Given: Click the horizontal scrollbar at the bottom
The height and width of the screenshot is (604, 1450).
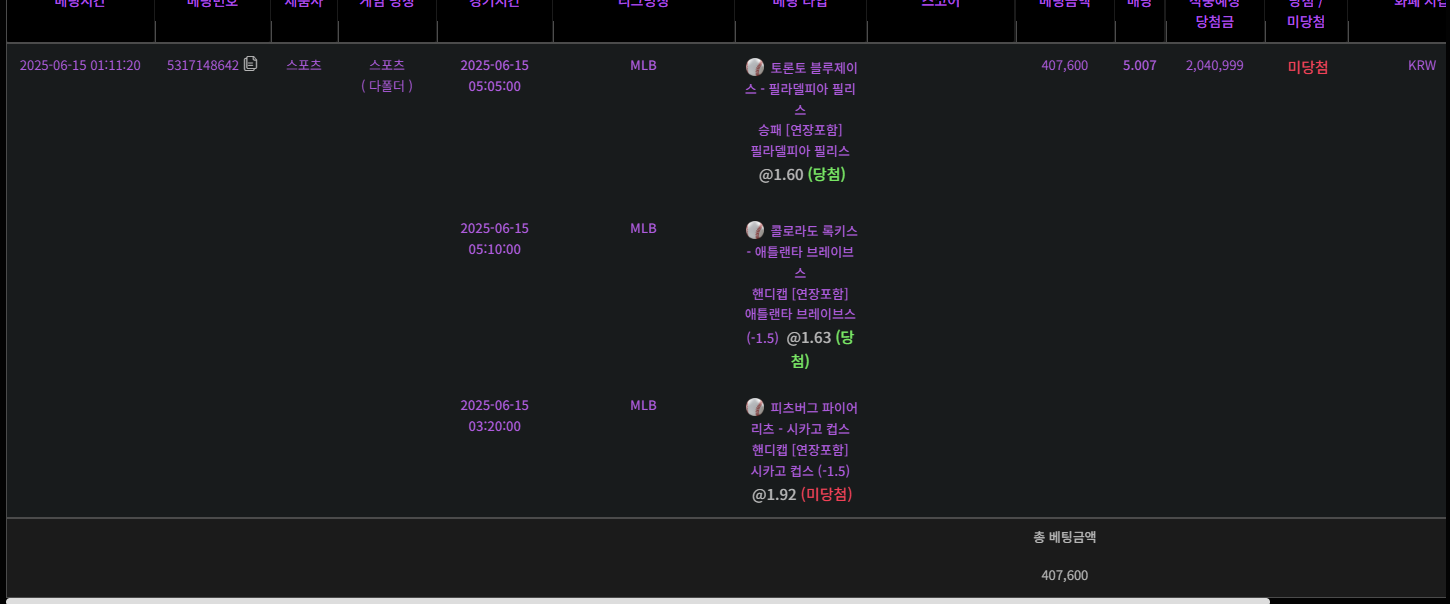Looking at the screenshot, I should click(637, 600).
